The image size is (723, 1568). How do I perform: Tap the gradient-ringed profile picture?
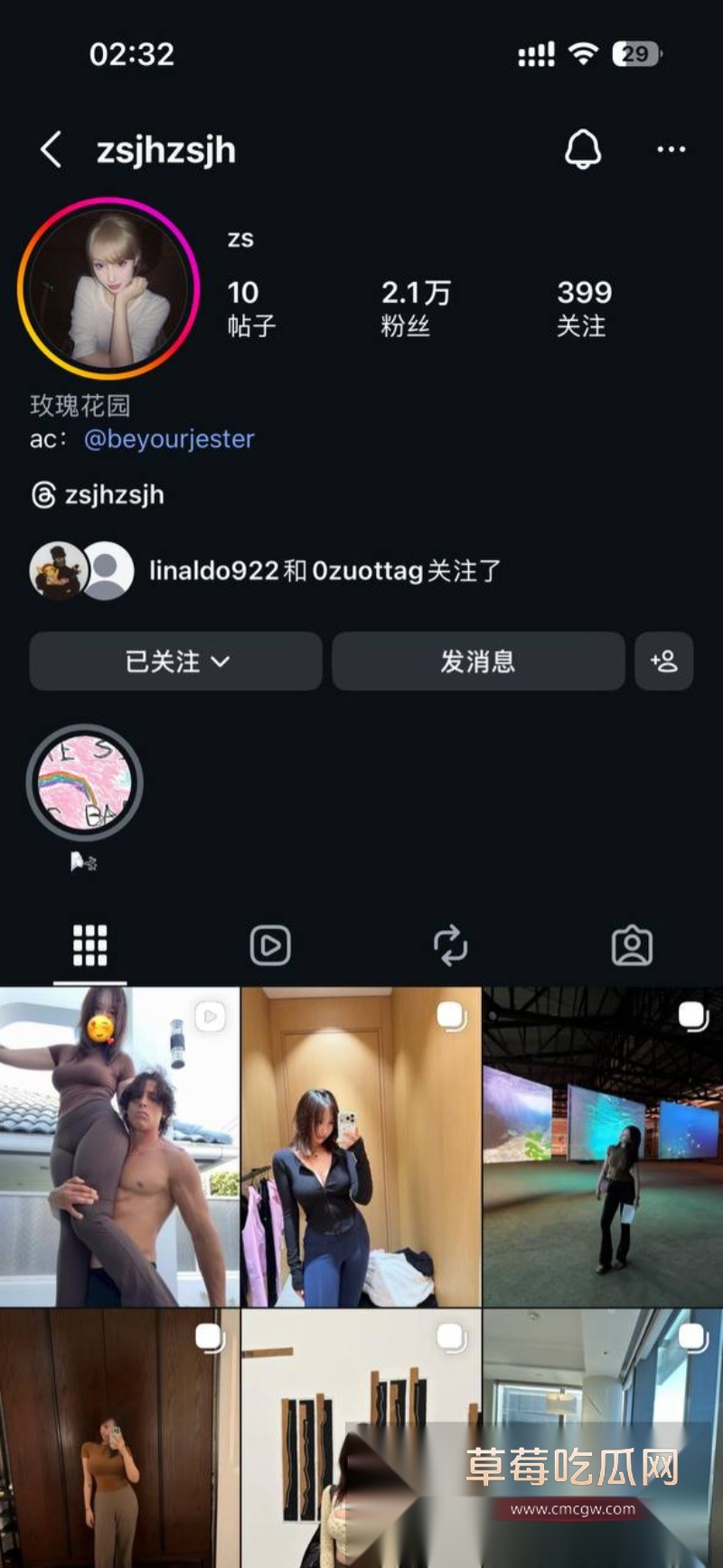tap(108, 287)
